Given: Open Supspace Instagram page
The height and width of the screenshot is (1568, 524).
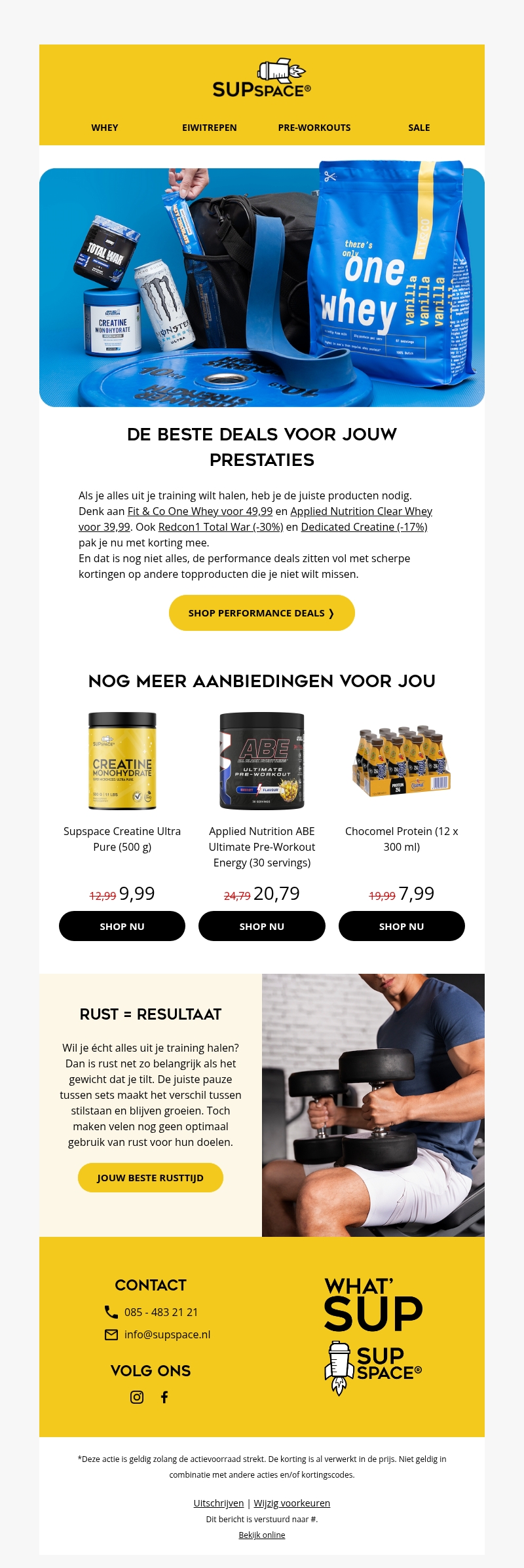Looking at the screenshot, I should coord(137,1397).
